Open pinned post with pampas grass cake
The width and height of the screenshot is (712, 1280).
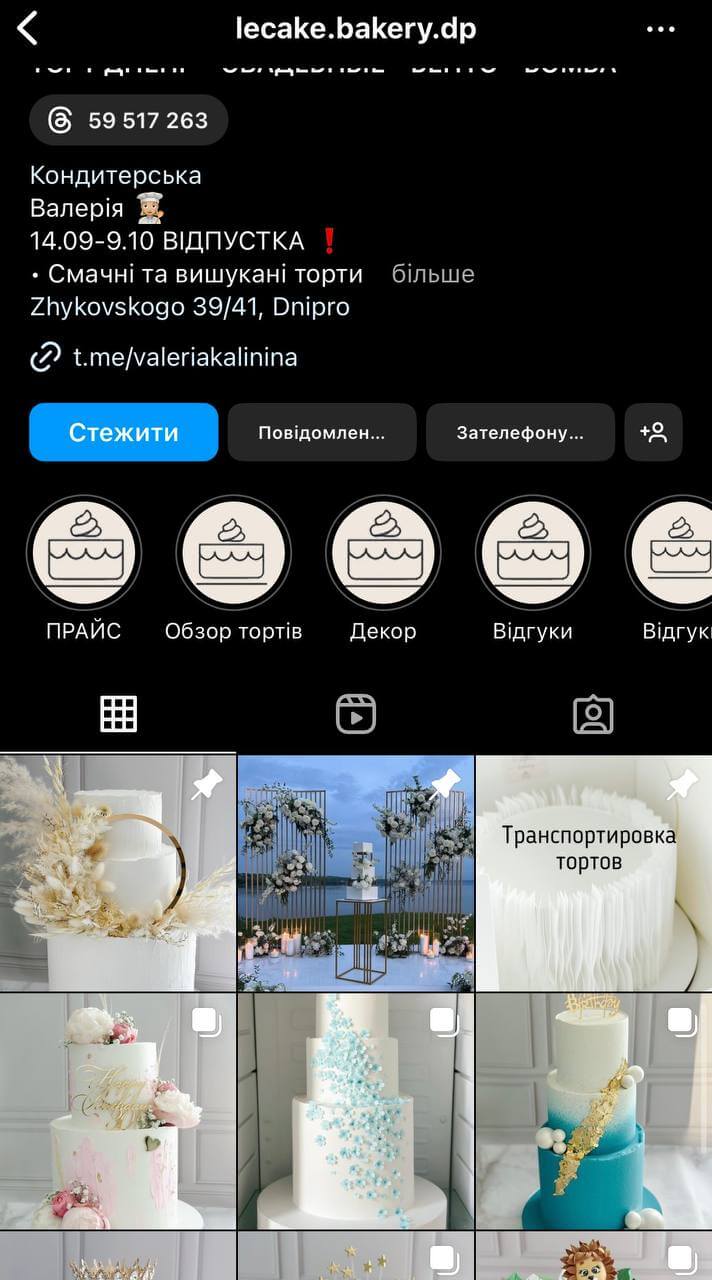tap(117, 873)
